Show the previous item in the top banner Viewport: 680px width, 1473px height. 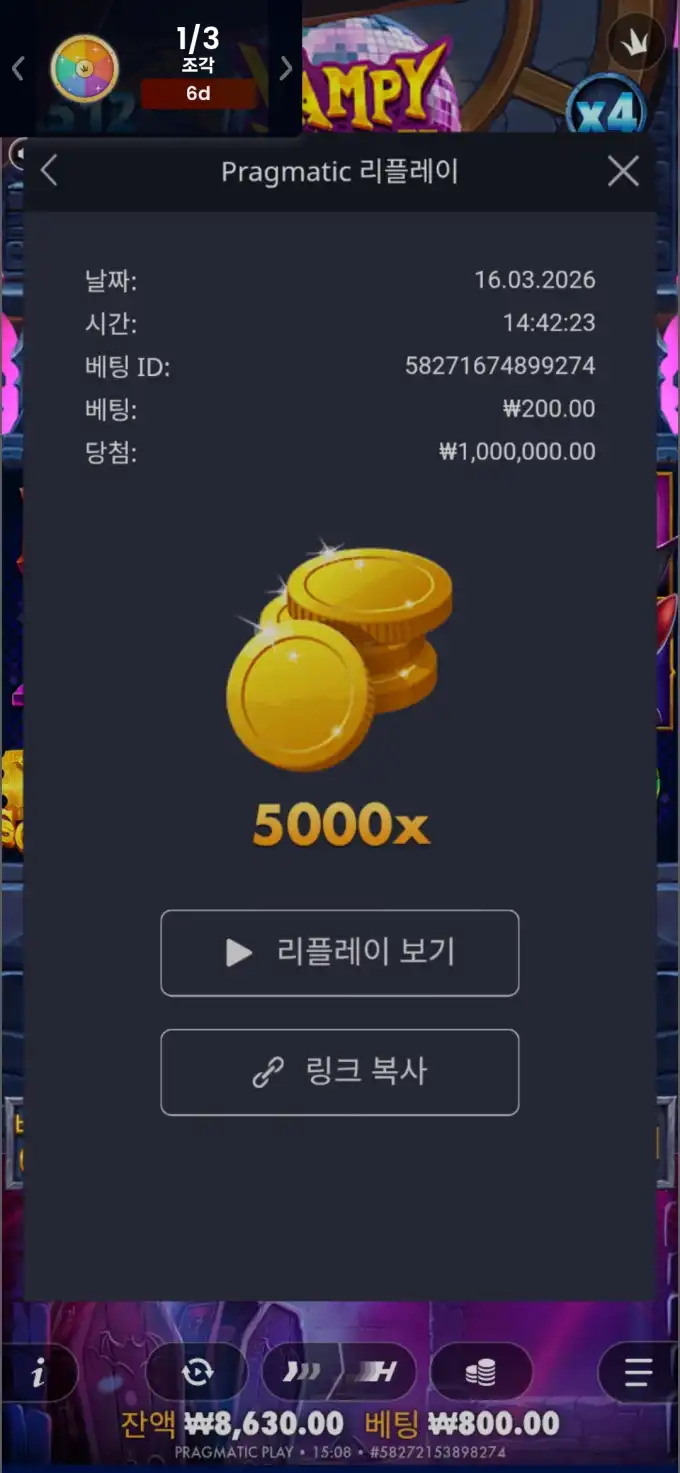click(x=18, y=68)
